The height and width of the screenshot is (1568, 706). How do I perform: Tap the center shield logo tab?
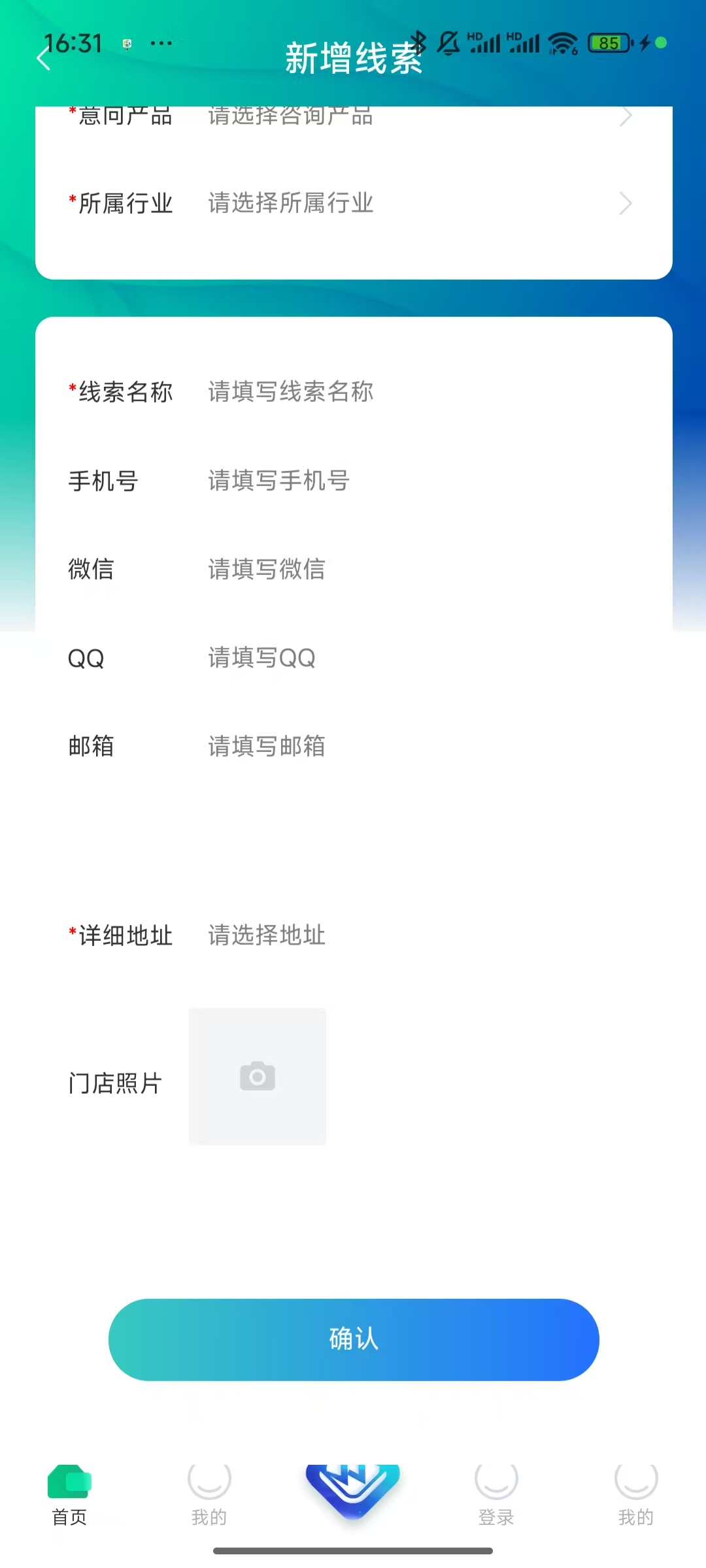[x=353, y=1492]
